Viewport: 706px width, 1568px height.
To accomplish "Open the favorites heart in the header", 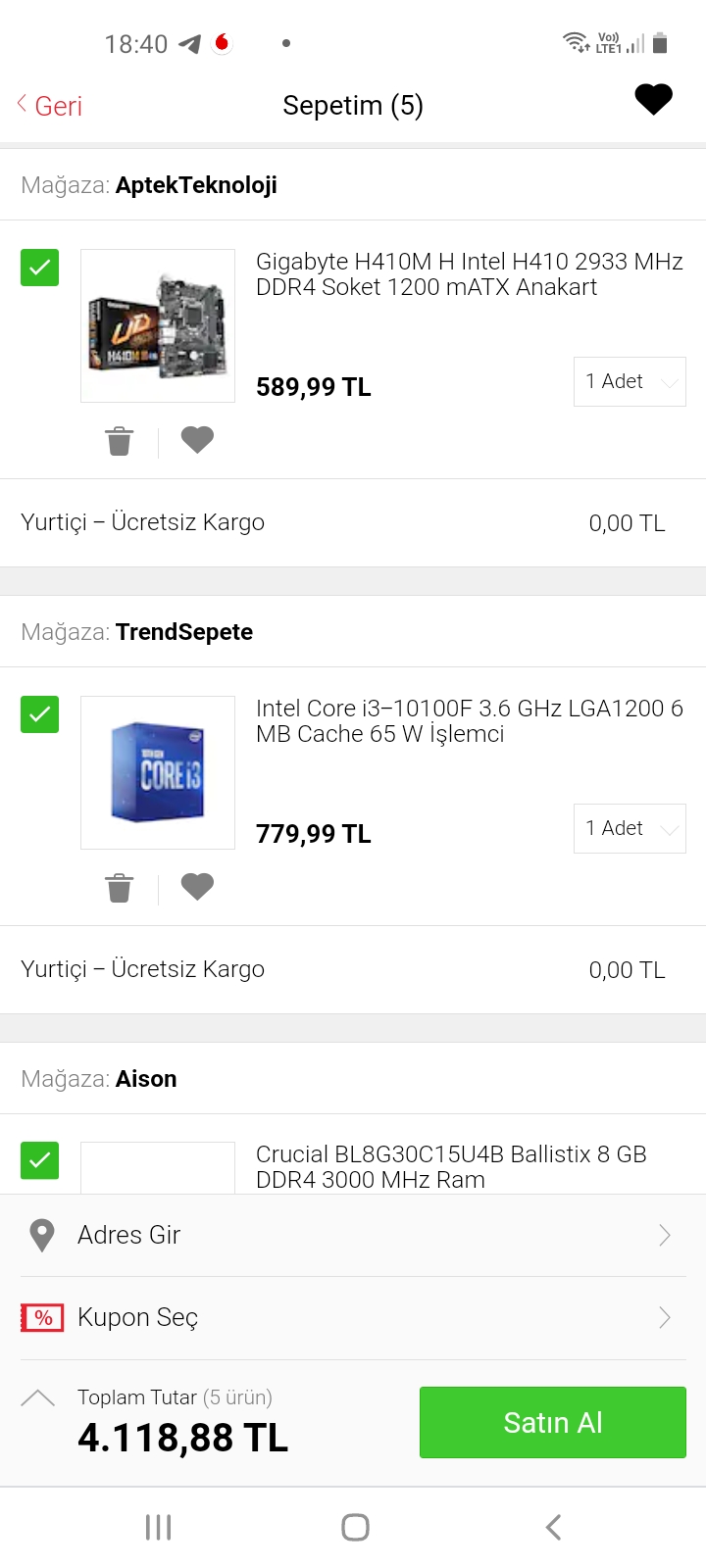I will 653,100.
